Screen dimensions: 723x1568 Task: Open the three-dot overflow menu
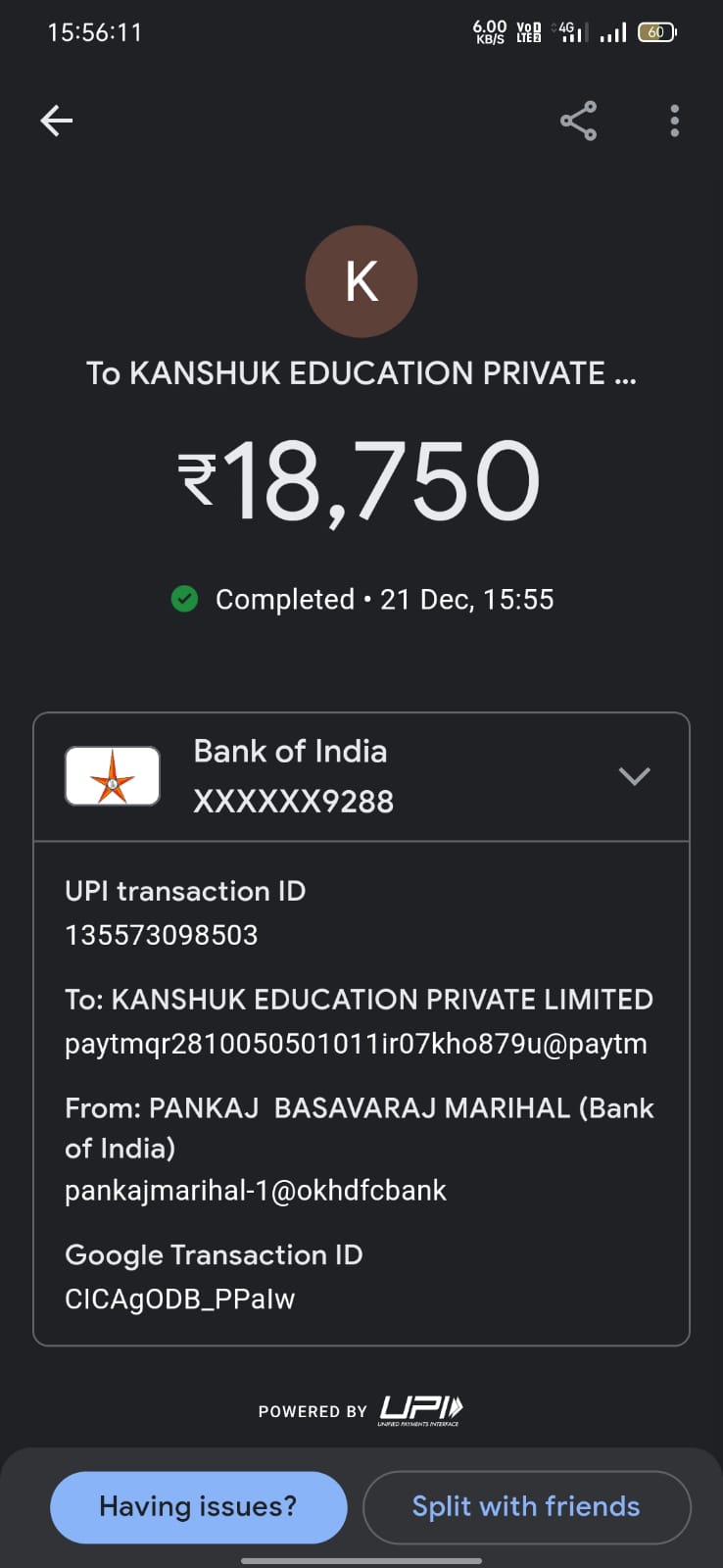pyautogui.click(x=674, y=121)
